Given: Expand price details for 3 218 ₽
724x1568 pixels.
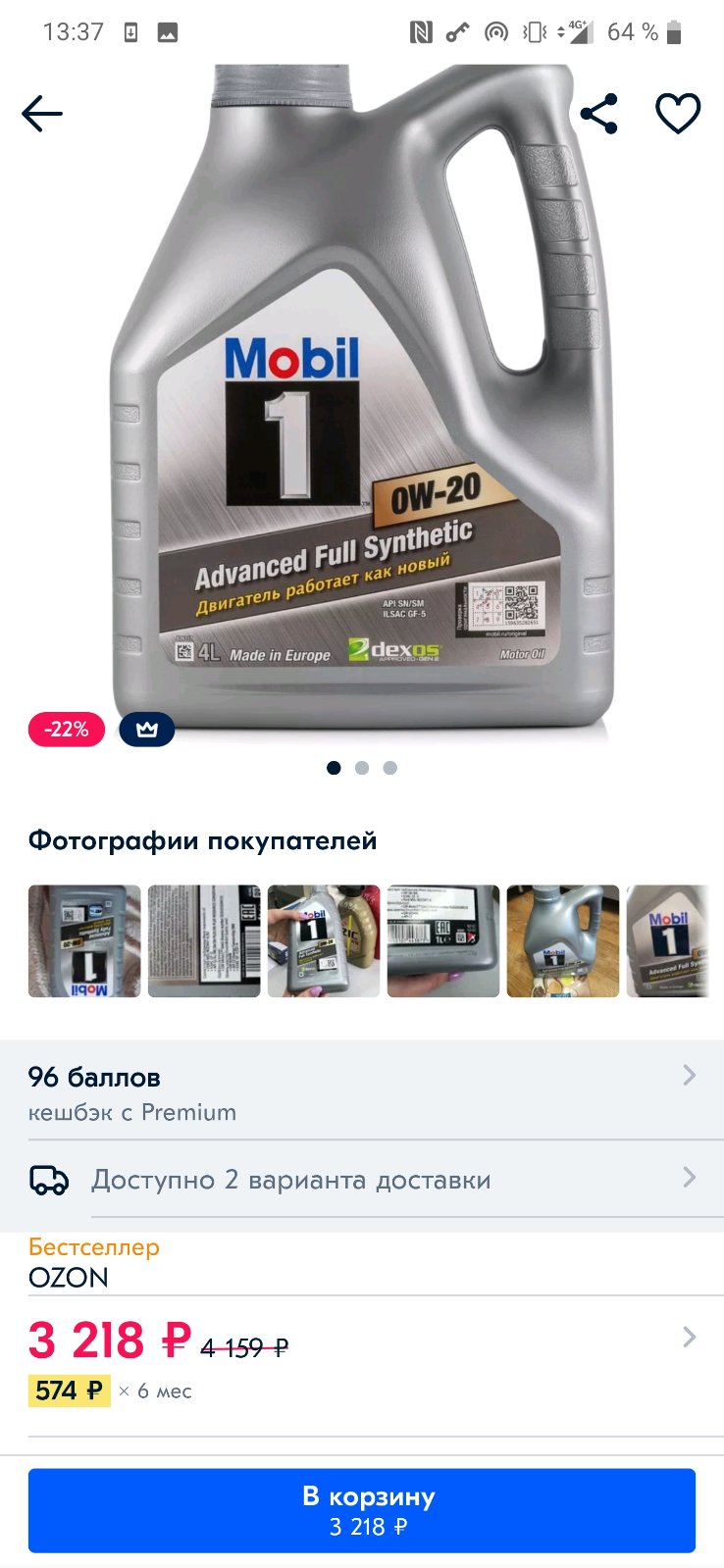Looking at the screenshot, I should pos(689,1337).
